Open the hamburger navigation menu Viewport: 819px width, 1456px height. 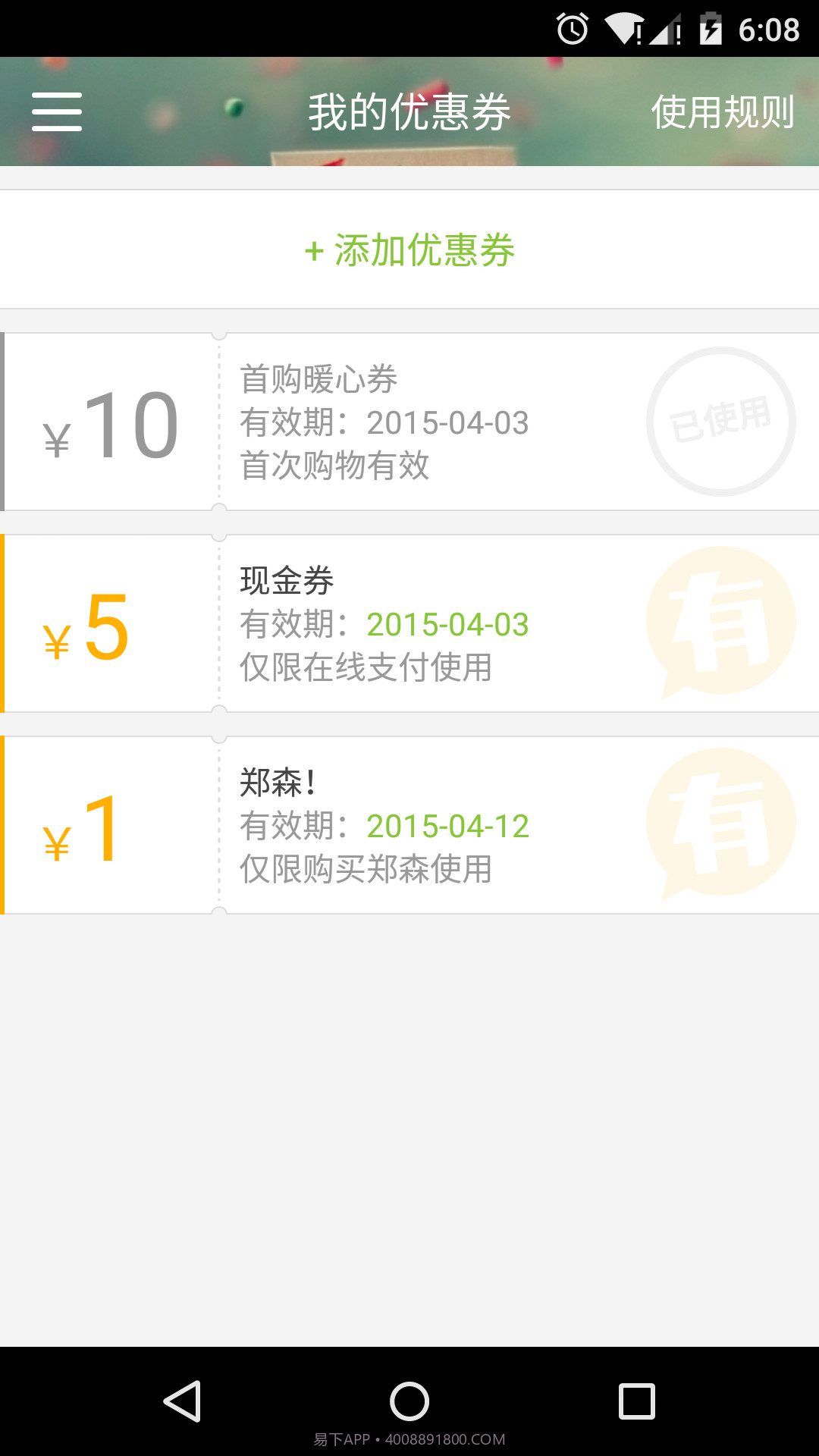[x=57, y=111]
